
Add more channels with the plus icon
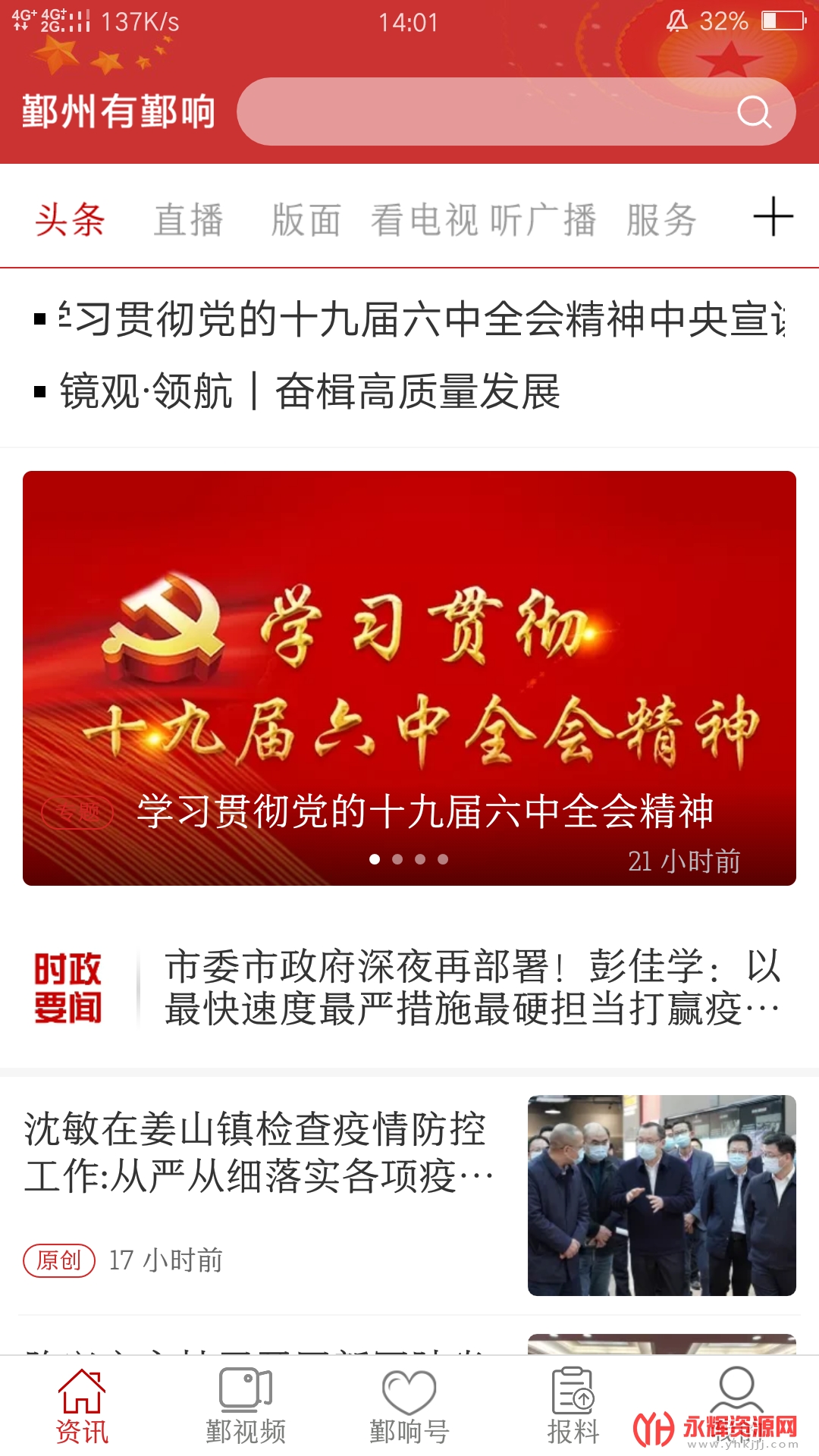pyautogui.click(x=773, y=217)
